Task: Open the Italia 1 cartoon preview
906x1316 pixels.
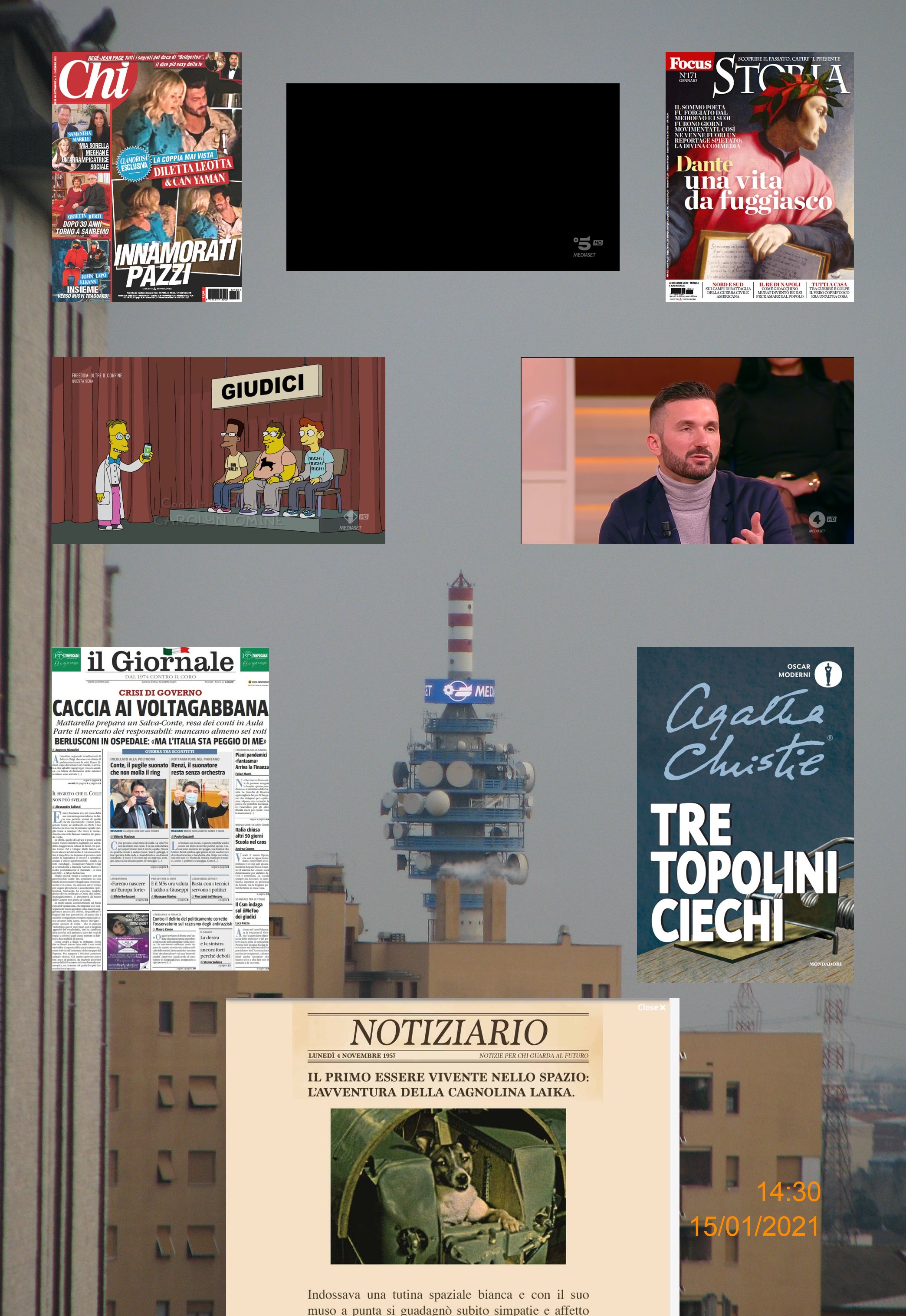Action: [218, 450]
